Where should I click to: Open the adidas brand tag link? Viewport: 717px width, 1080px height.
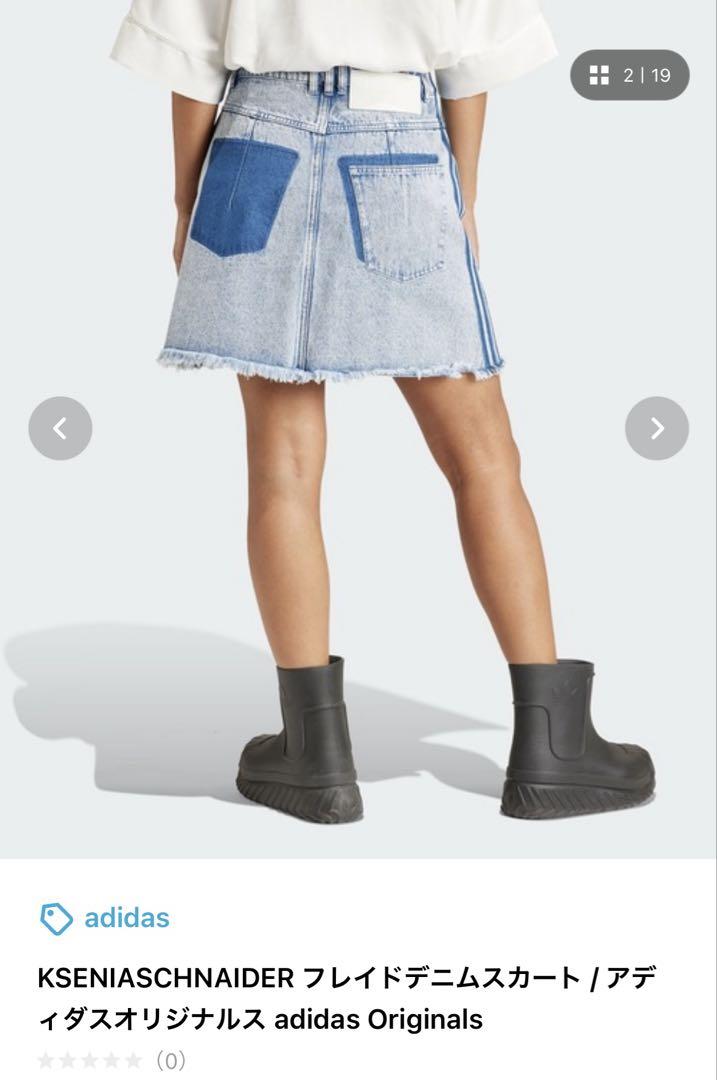point(105,918)
